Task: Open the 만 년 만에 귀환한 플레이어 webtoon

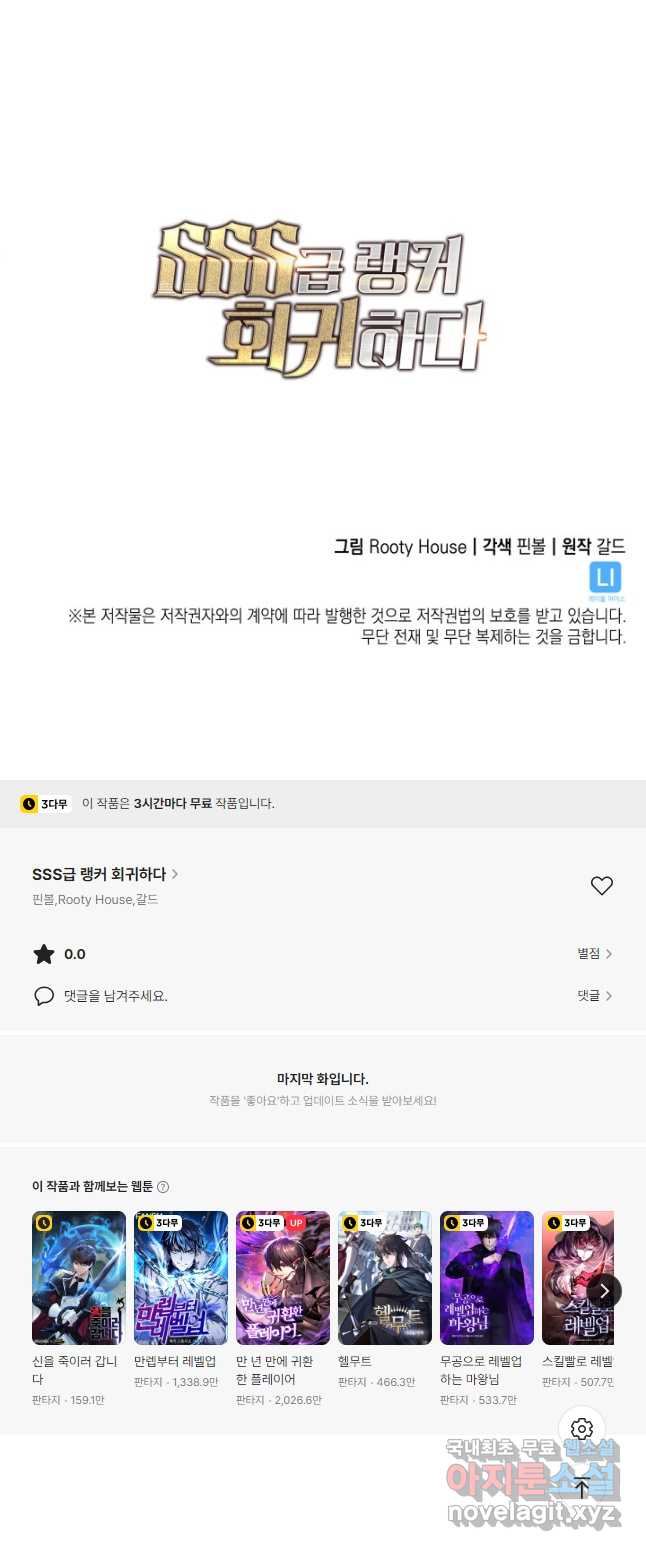Action: [x=283, y=1278]
